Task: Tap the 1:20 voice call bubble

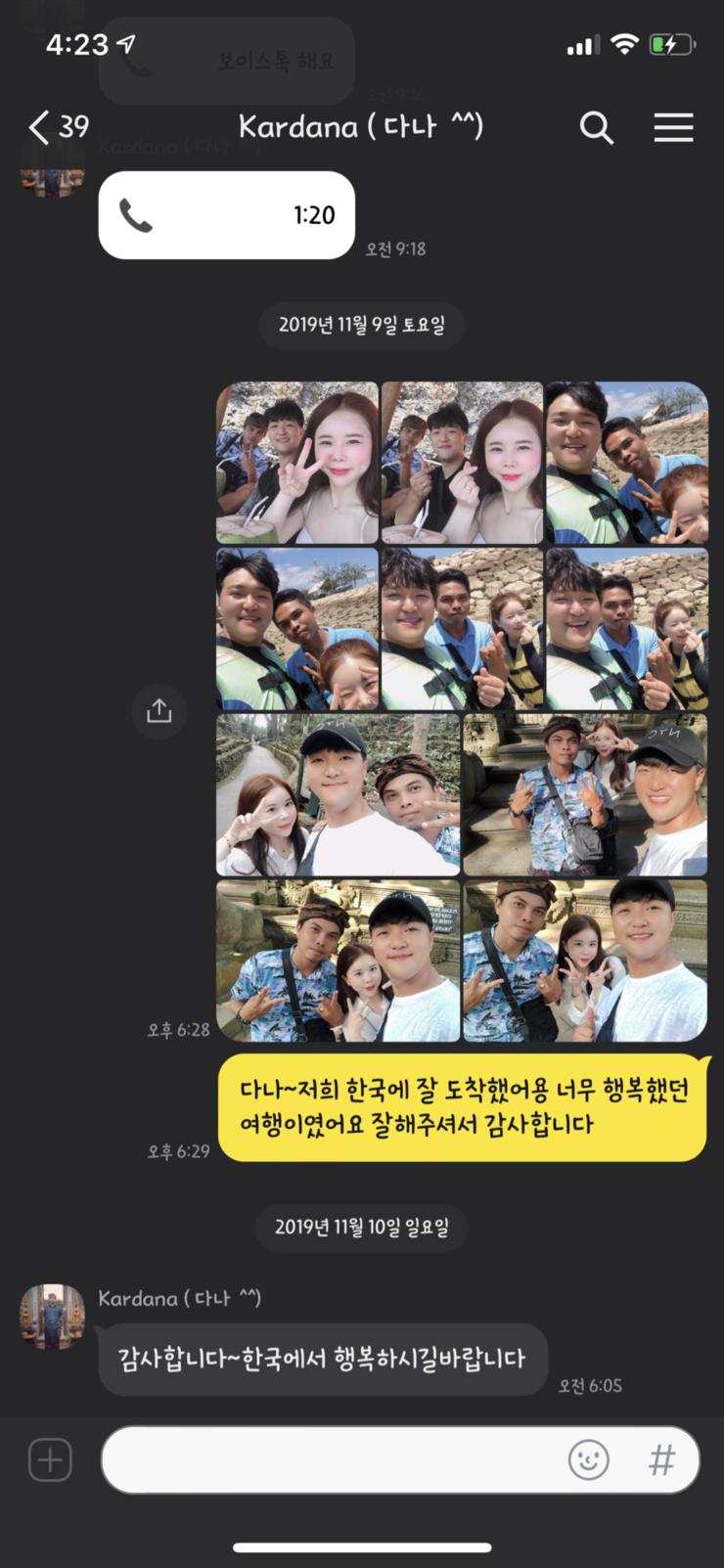Action: [226, 215]
